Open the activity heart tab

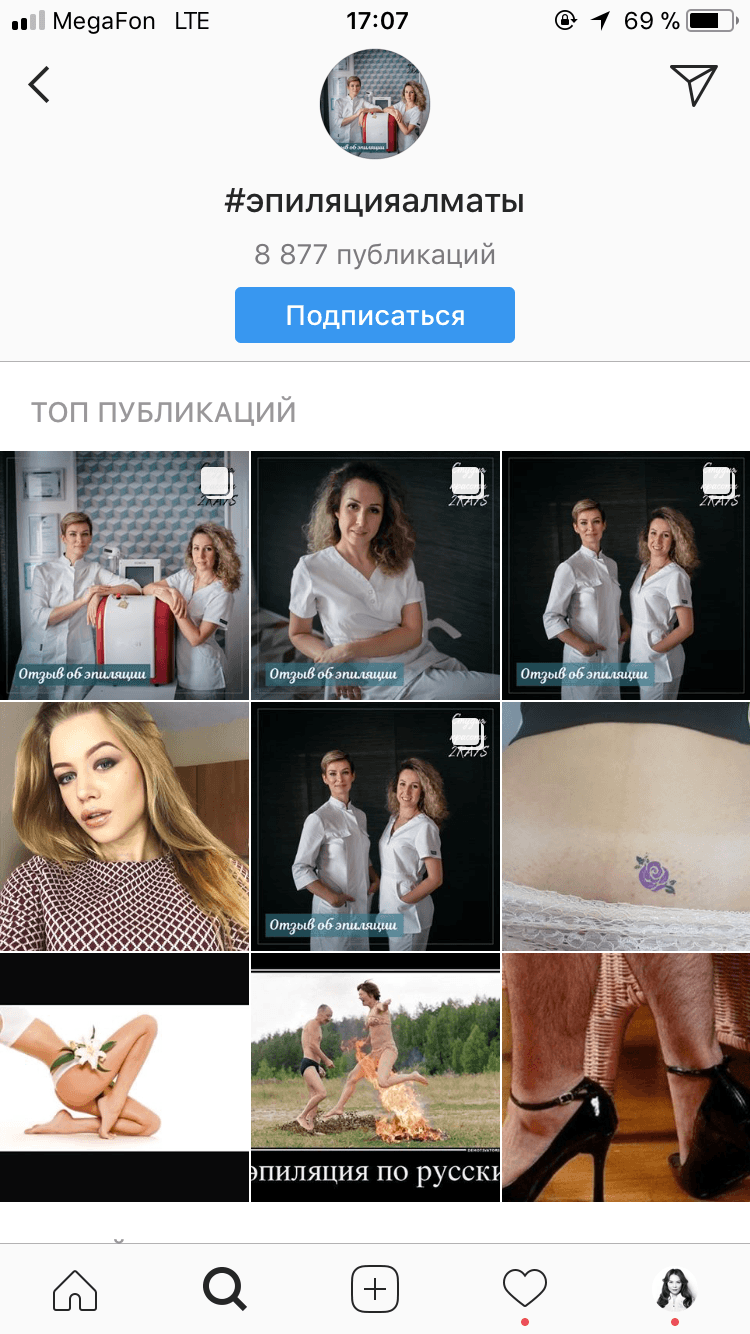pos(525,1289)
